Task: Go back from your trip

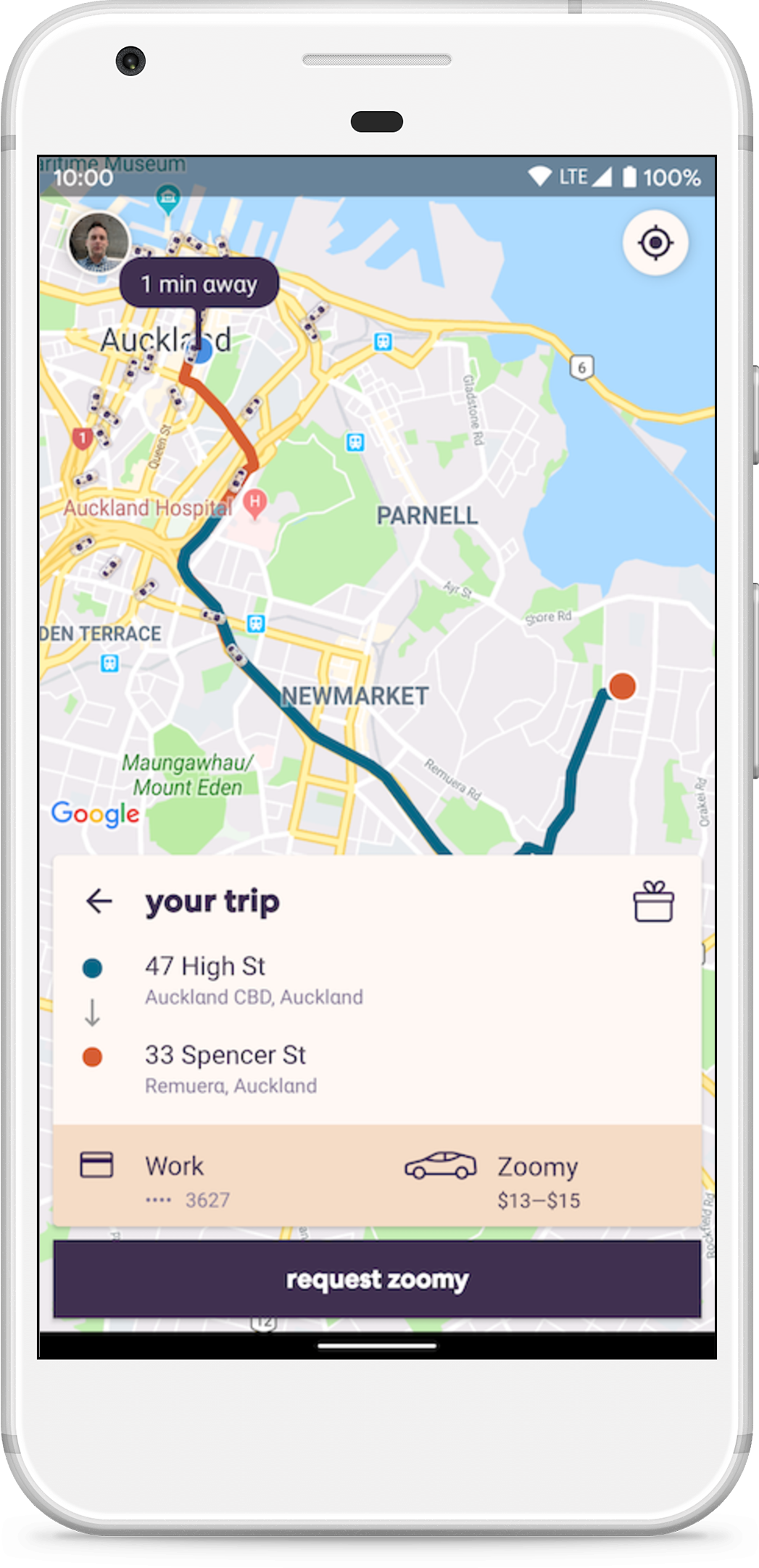Action: click(x=99, y=901)
